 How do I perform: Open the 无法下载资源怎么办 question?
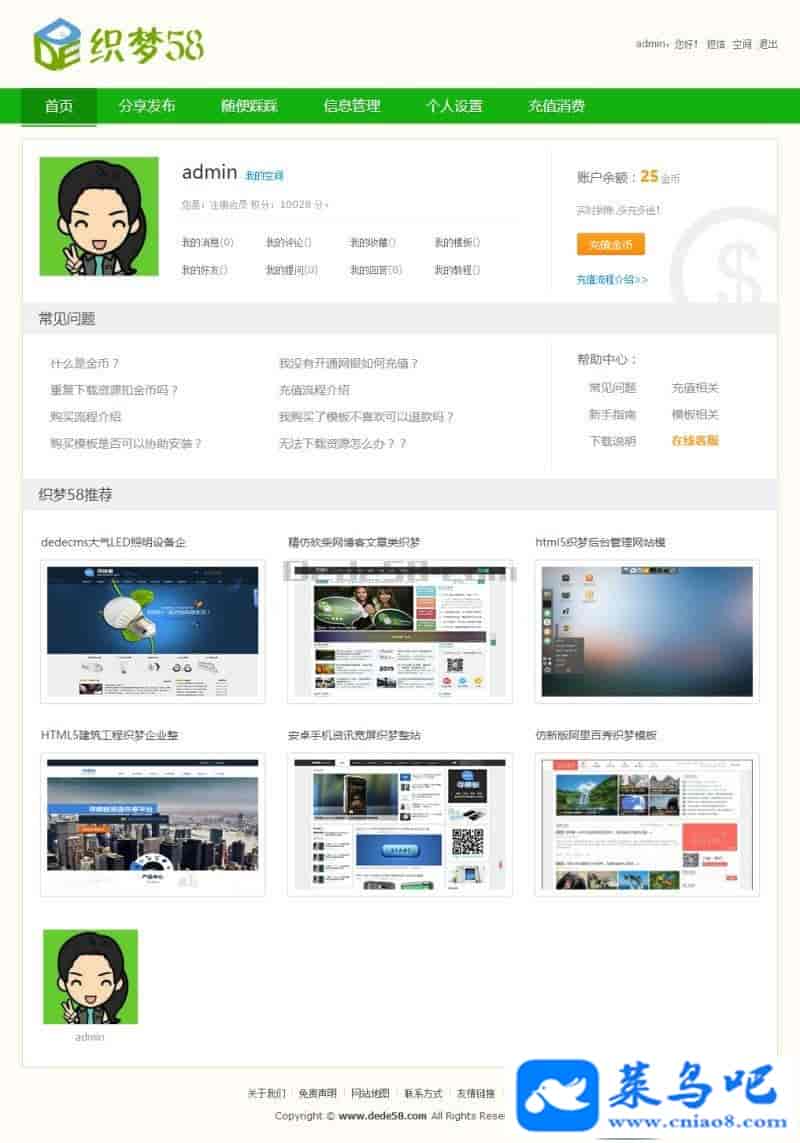tap(342, 444)
